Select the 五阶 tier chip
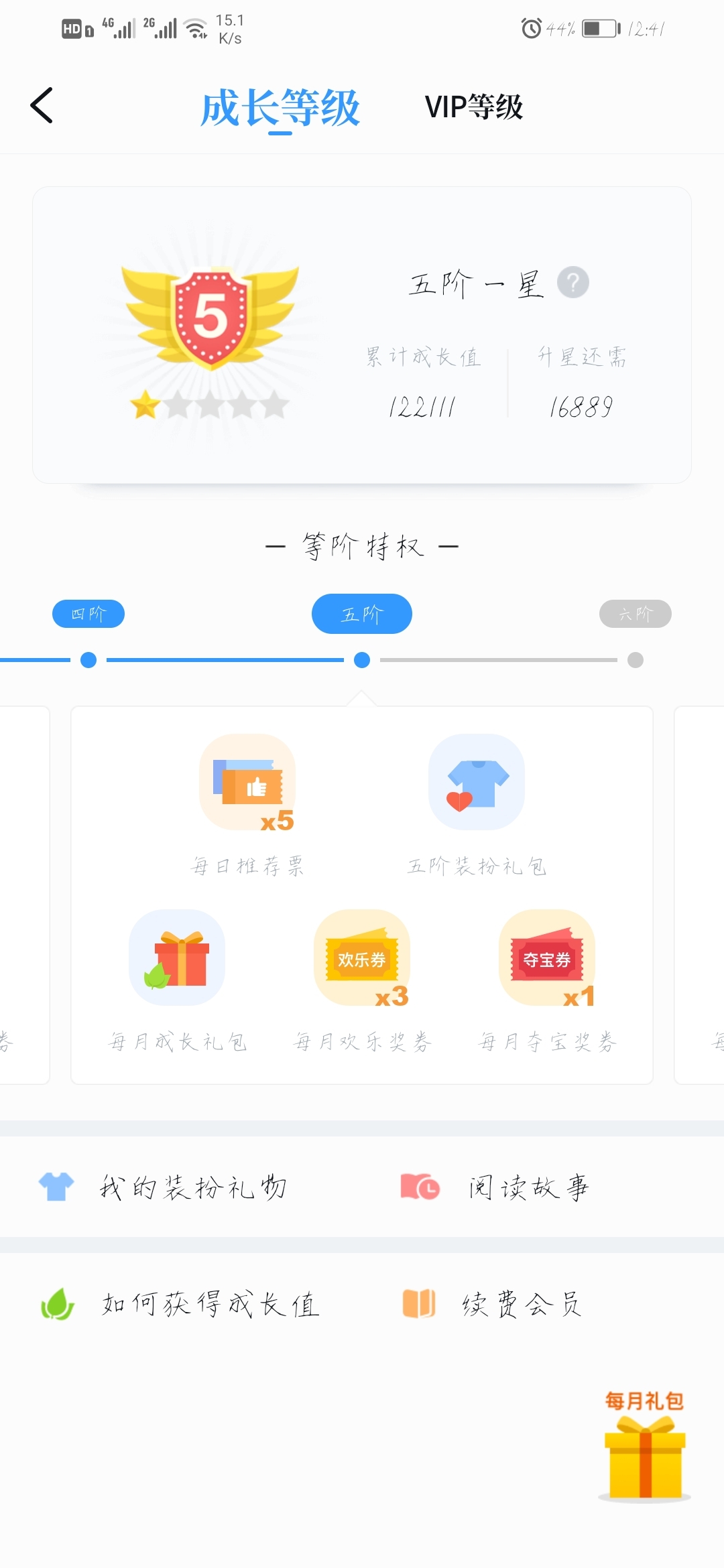 coord(362,614)
